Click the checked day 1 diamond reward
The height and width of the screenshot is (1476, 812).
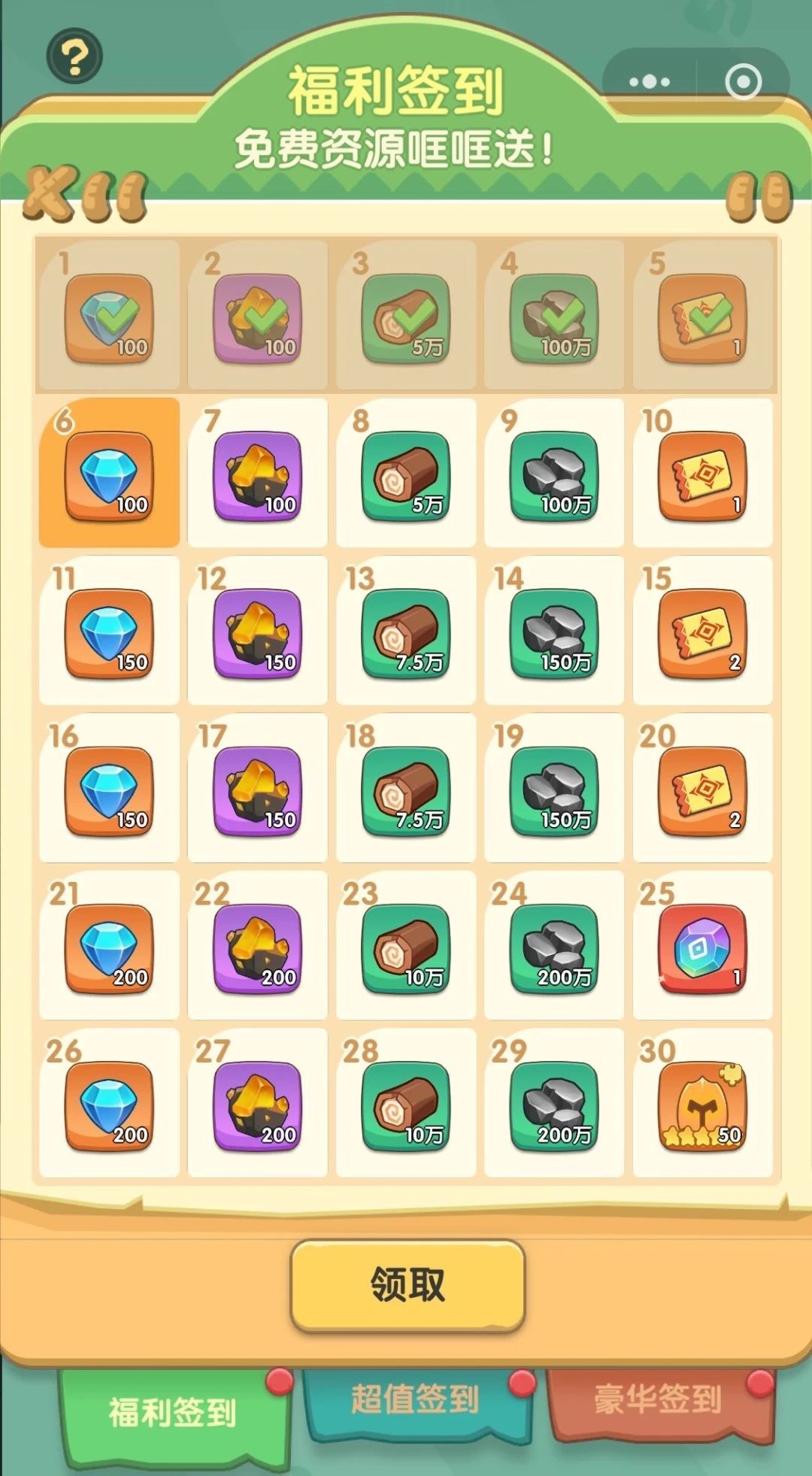point(109,316)
